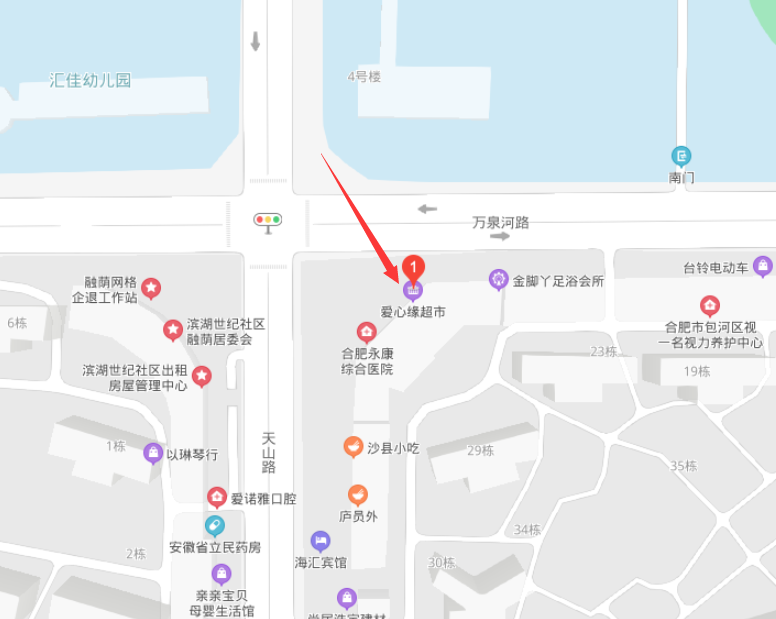Tap the 台铃电动车 shop marker
The image size is (776, 619).
(763, 266)
